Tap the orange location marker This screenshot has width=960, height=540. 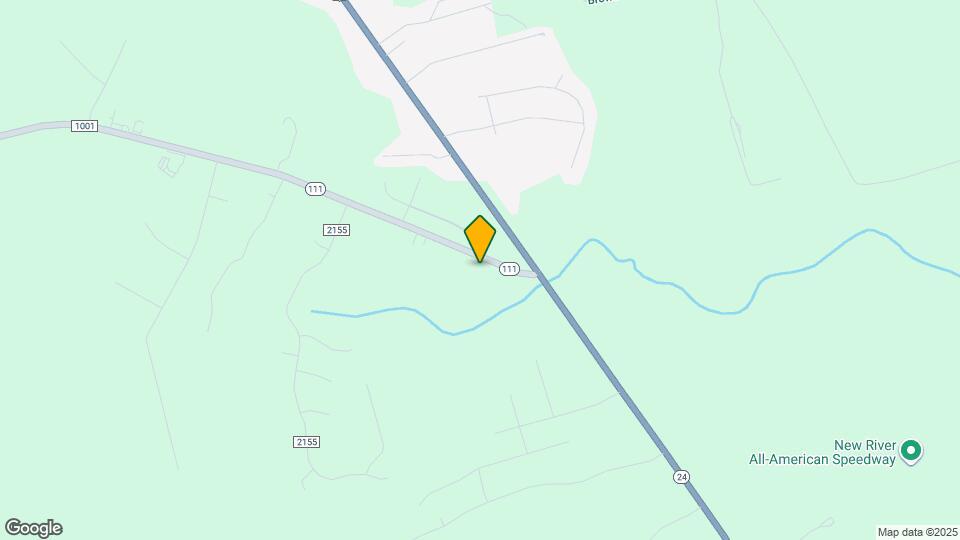(480, 239)
